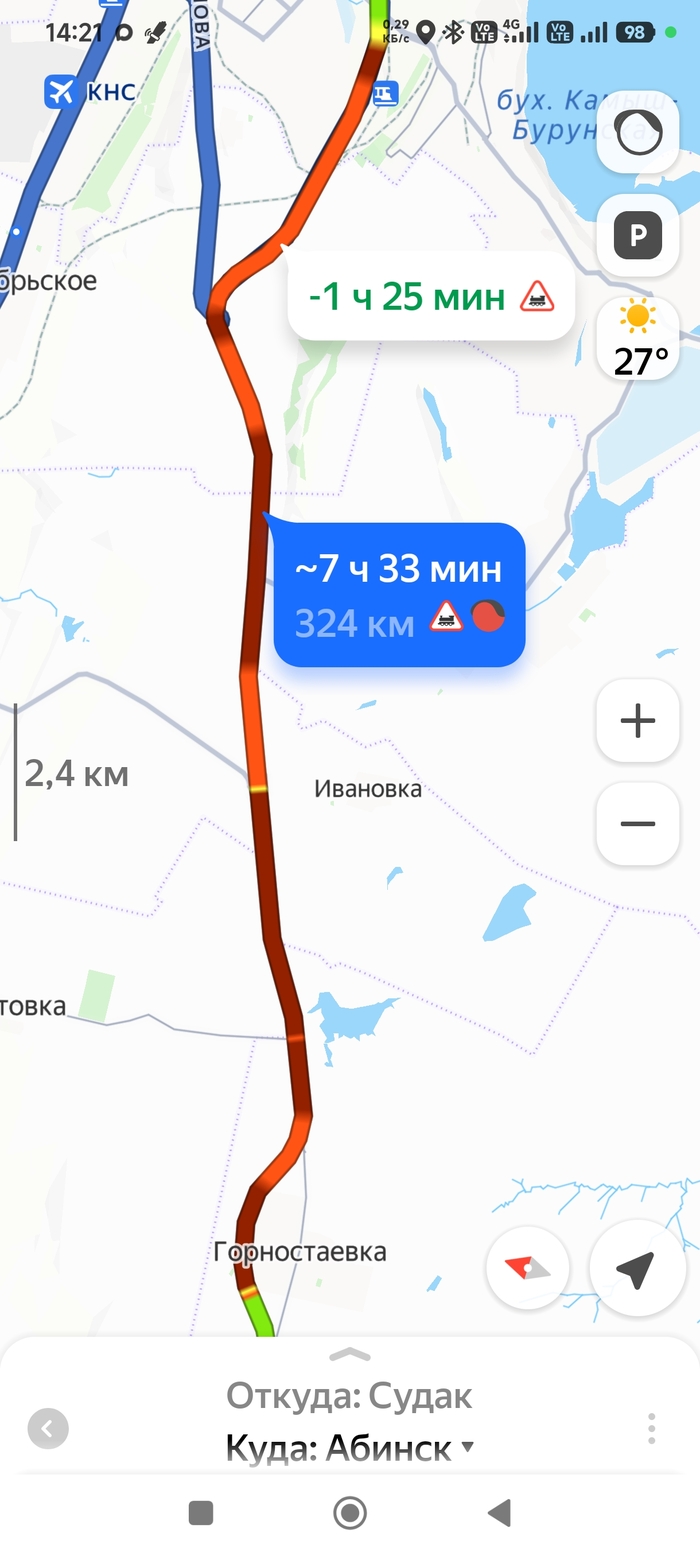Viewport: 700px width, 1556px height.
Task: Select the alternative route saving 1 h 25 min
Action: 431,296
